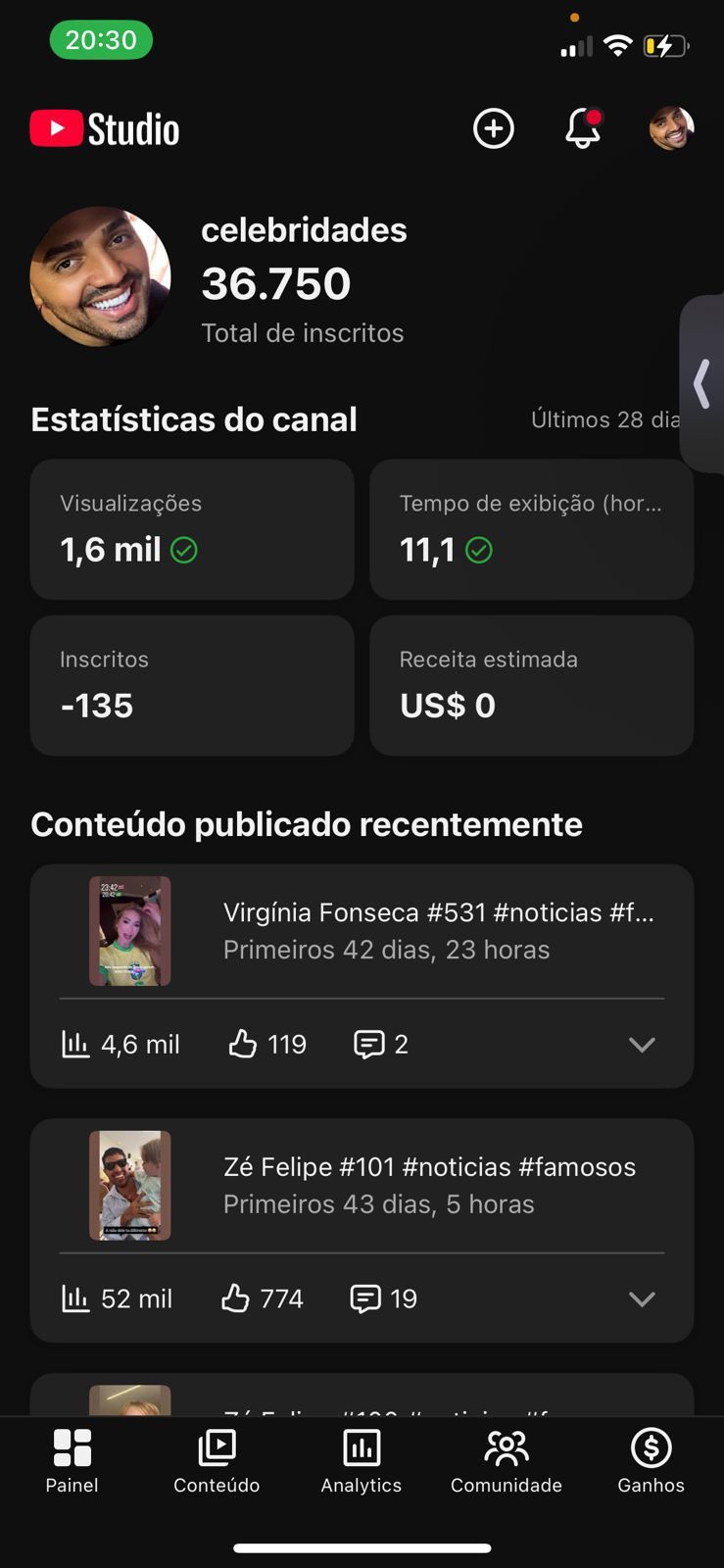Tap the side panel arrow handle

pos(701,383)
